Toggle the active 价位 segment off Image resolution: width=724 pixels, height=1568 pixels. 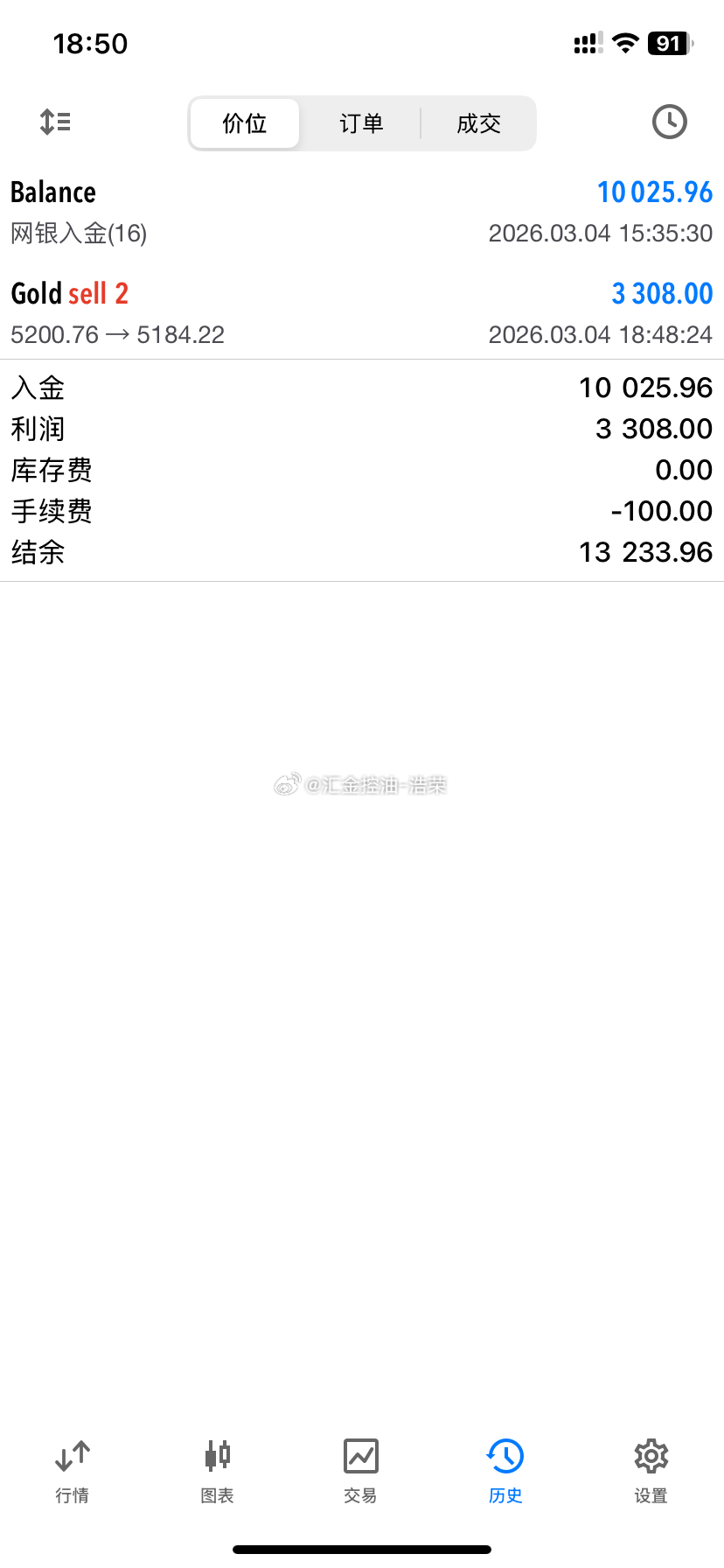click(245, 123)
